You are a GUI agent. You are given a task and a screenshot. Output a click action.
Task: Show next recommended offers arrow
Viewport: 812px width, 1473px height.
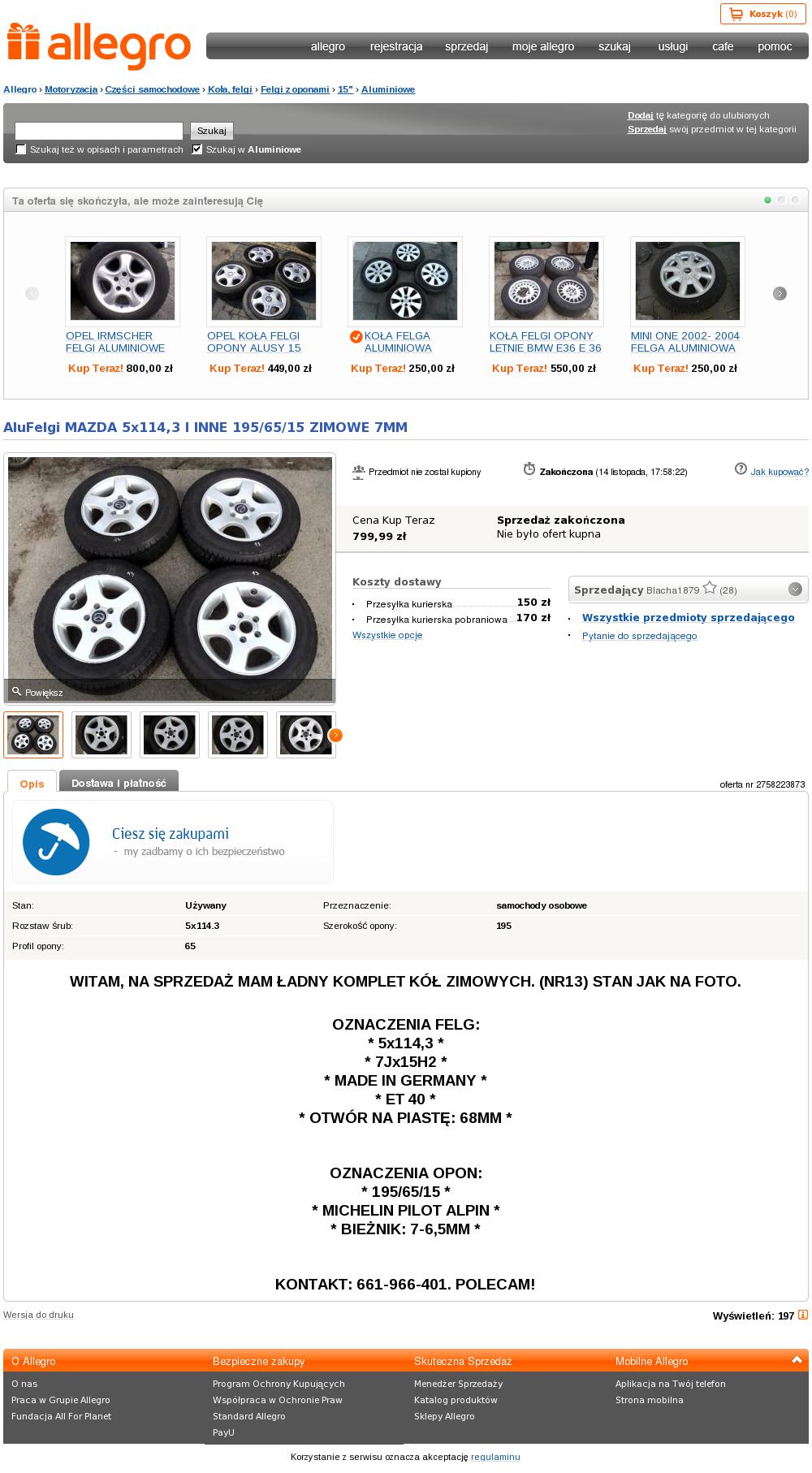[x=780, y=293]
